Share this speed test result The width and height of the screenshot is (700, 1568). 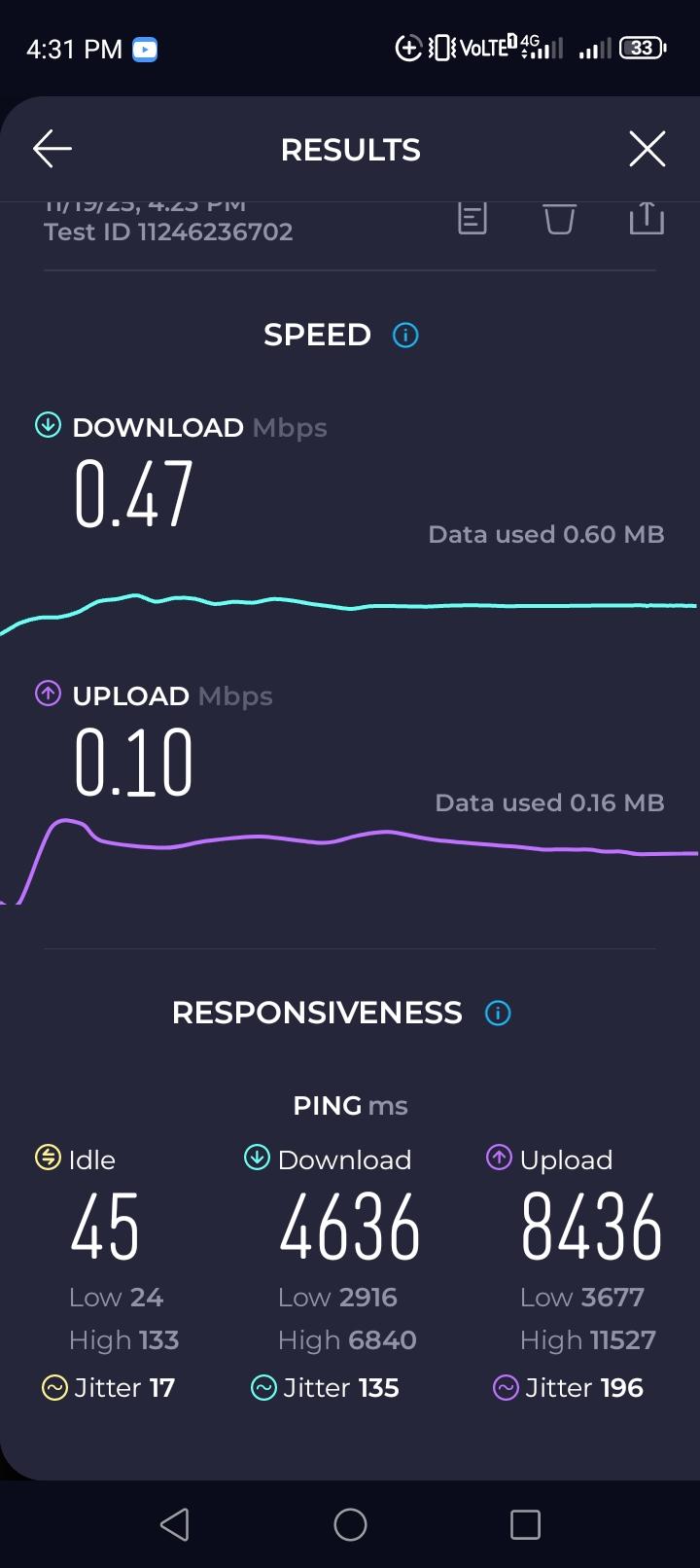click(647, 219)
